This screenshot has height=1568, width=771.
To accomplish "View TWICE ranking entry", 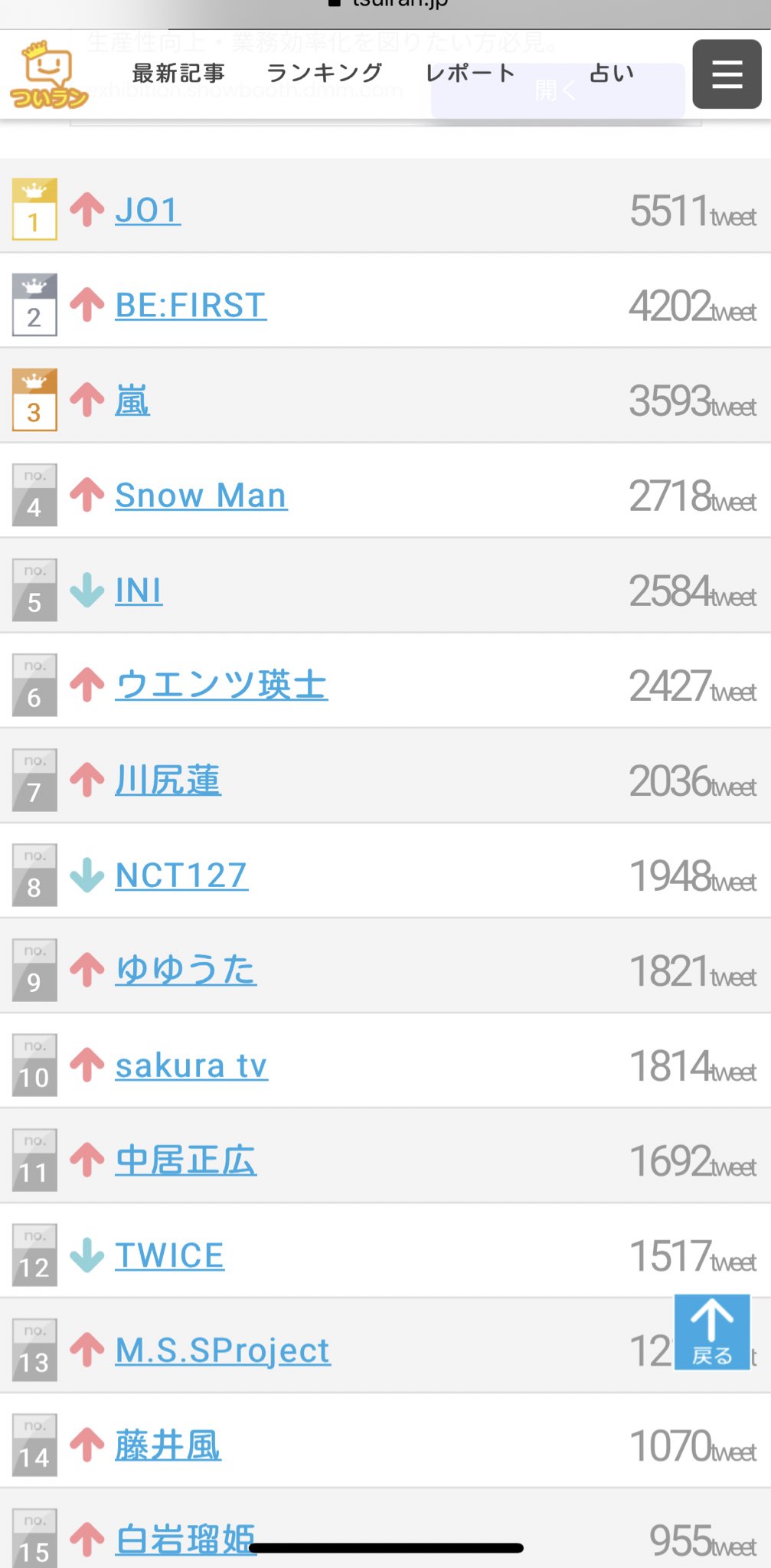I will coord(170,1255).
